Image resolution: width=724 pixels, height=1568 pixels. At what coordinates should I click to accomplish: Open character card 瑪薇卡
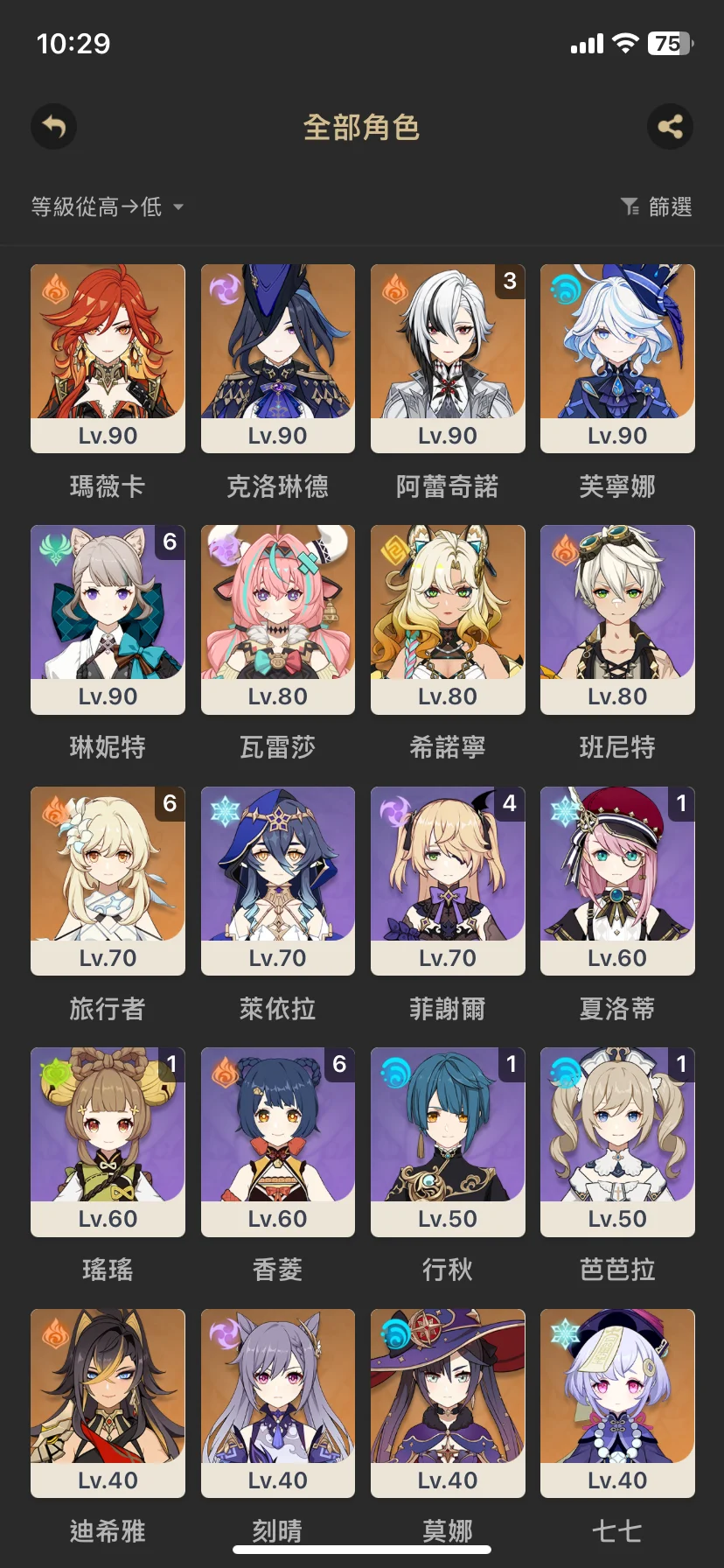coord(108,359)
